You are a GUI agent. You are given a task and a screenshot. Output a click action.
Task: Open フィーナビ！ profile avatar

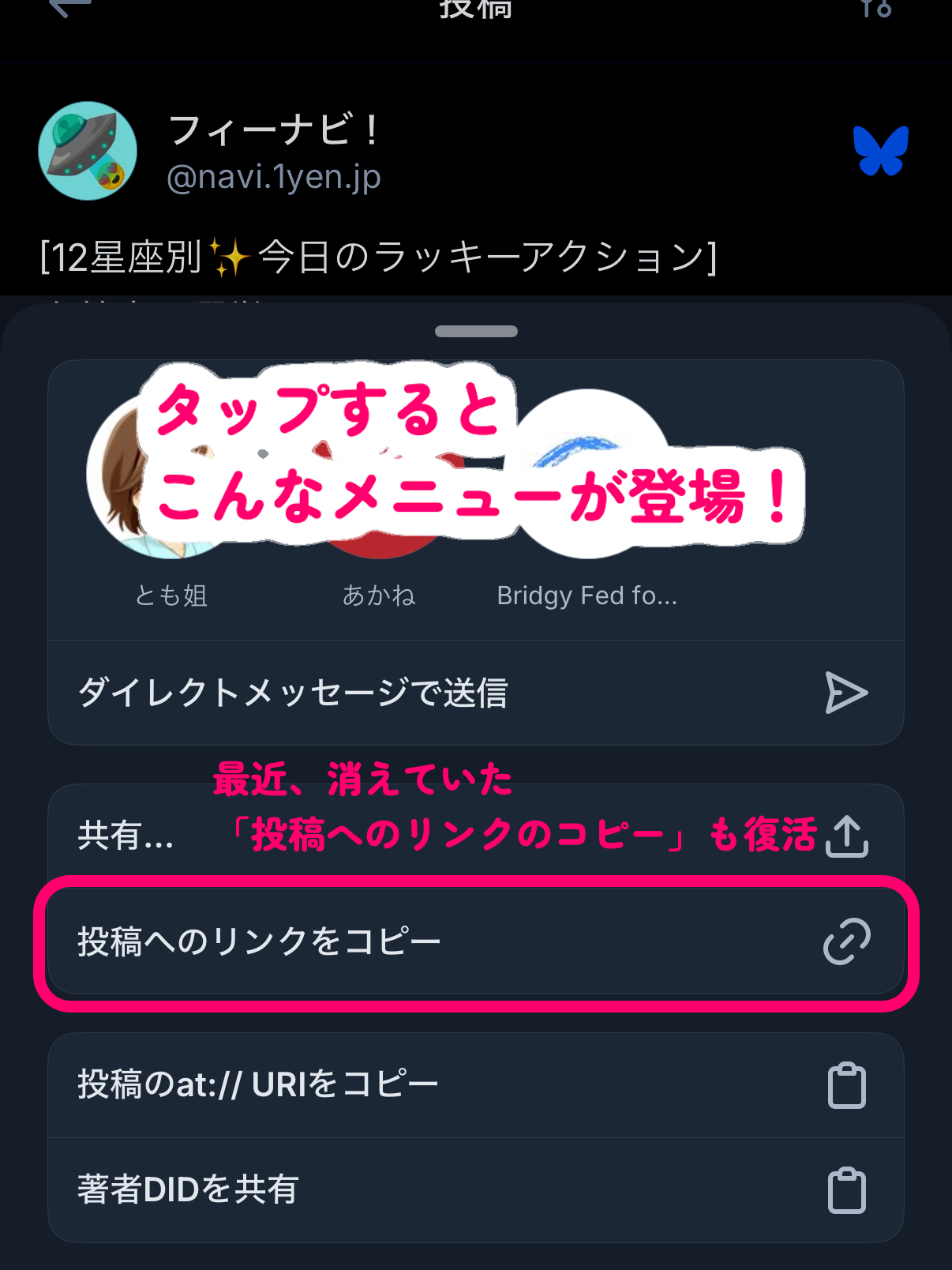(x=88, y=151)
